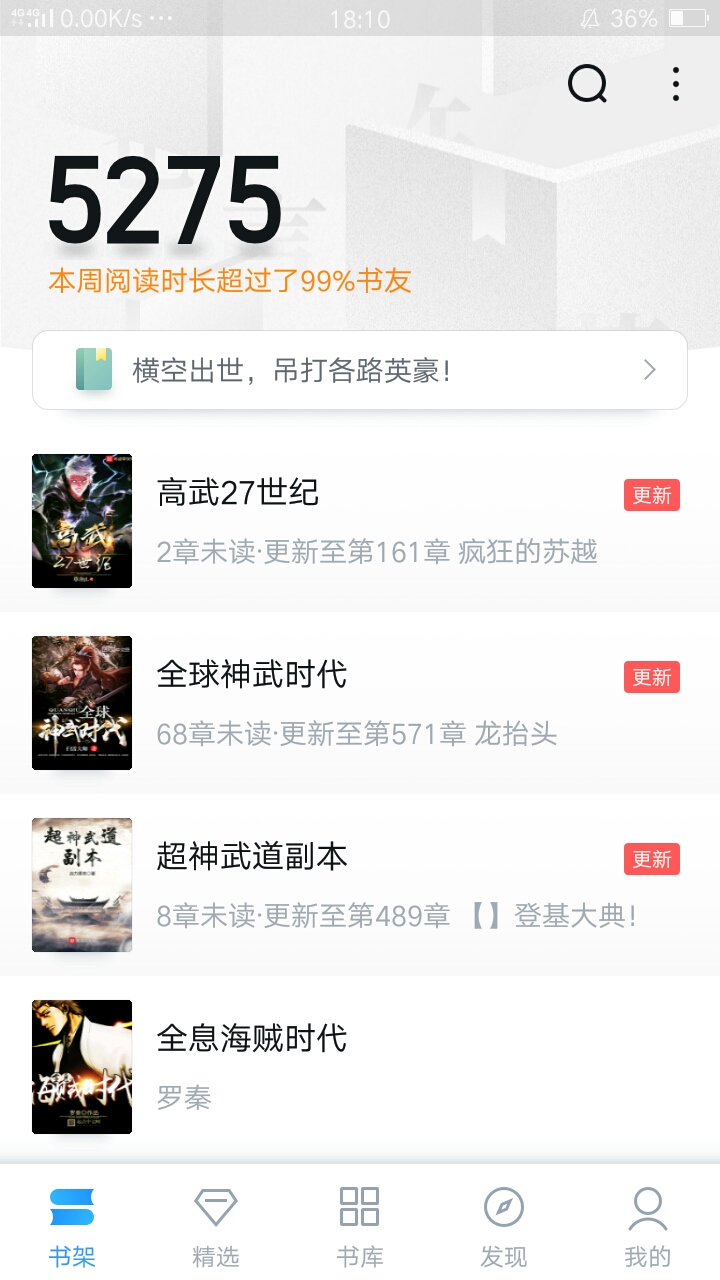Open the three-dot overflow menu
720x1280 pixels.
pos(676,84)
